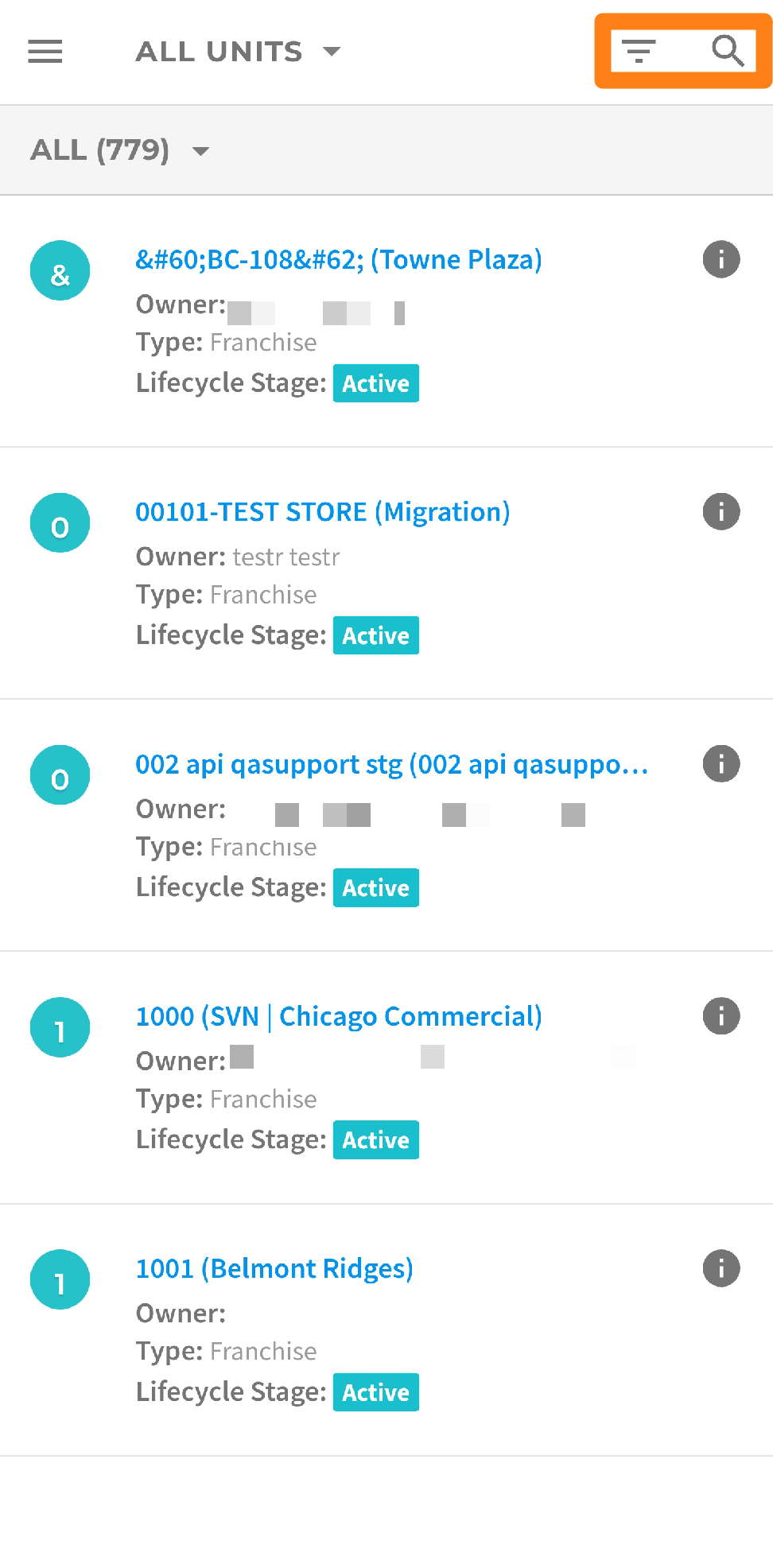Open 1001 (Belmont Ridges) unit
Image resolution: width=773 pixels, height=1568 pixels.
274,1268
